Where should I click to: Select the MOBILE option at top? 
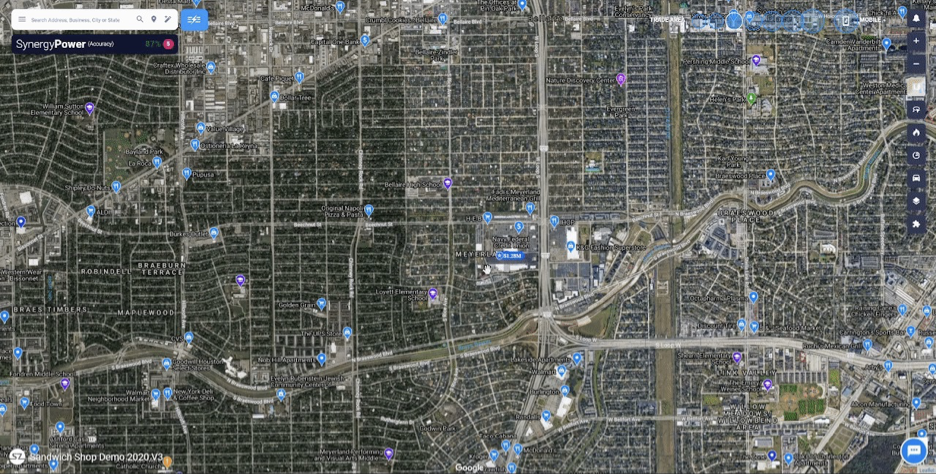click(x=869, y=20)
